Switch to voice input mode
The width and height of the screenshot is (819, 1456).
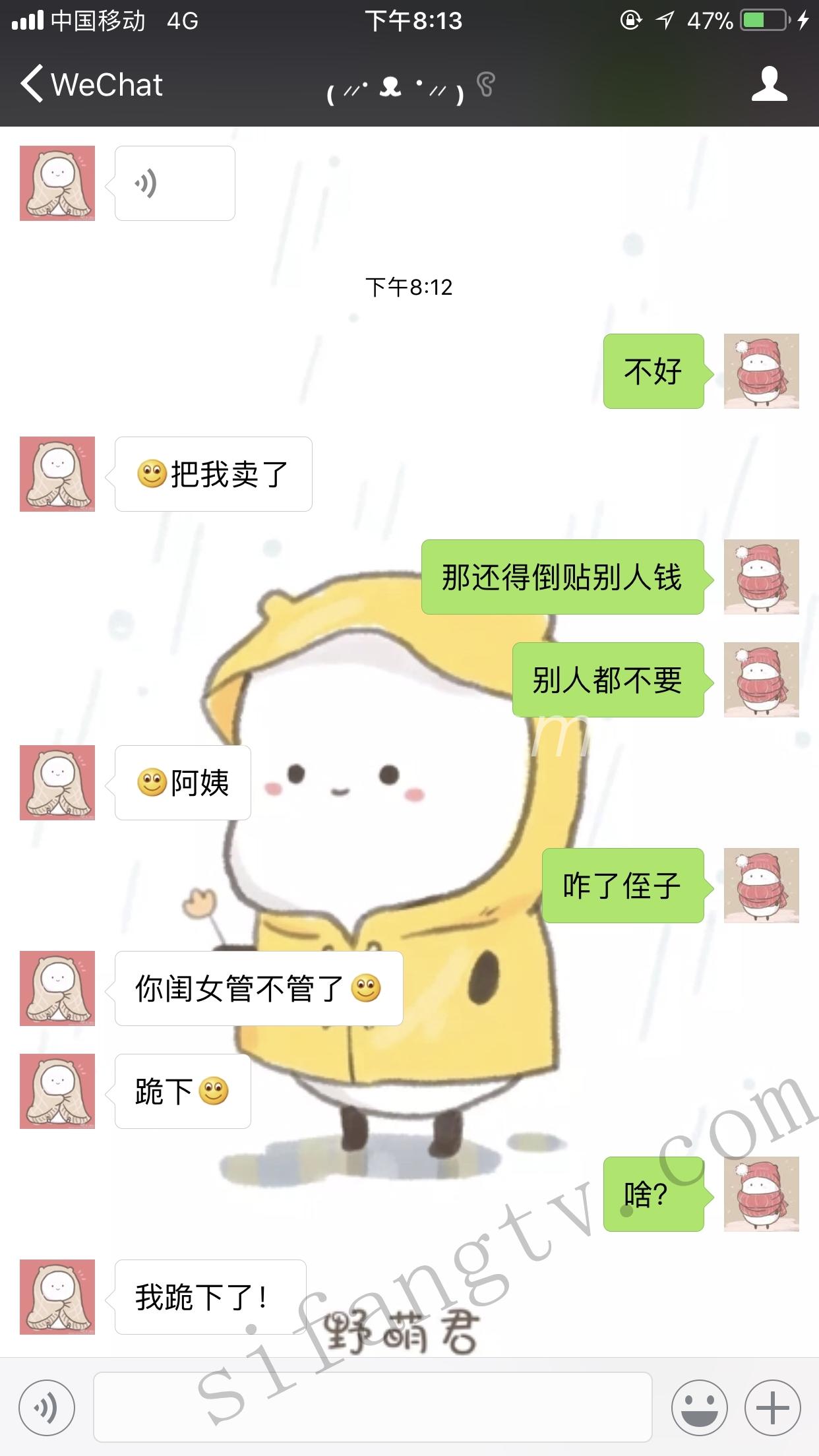click(x=47, y=1407)
